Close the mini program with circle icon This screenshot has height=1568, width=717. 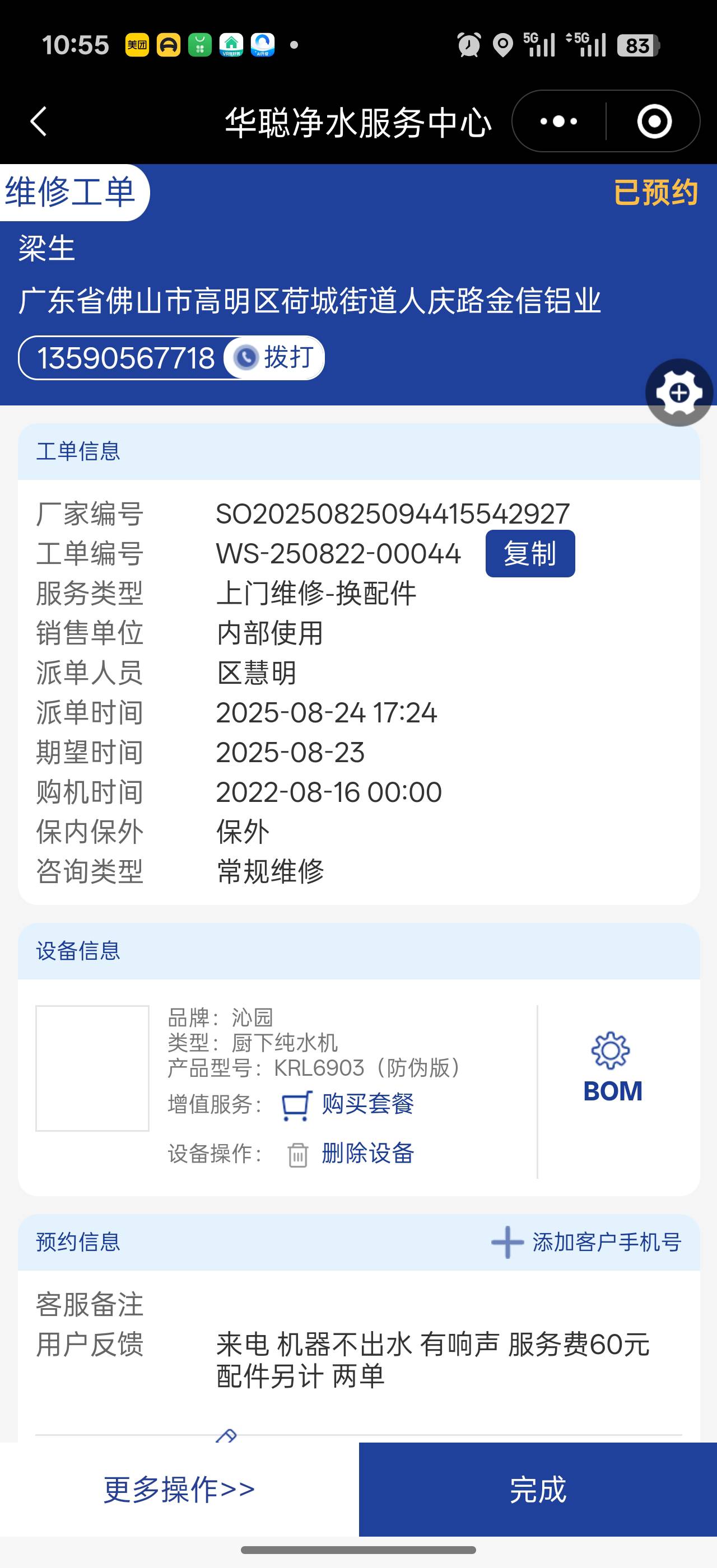tap(654, 121)
